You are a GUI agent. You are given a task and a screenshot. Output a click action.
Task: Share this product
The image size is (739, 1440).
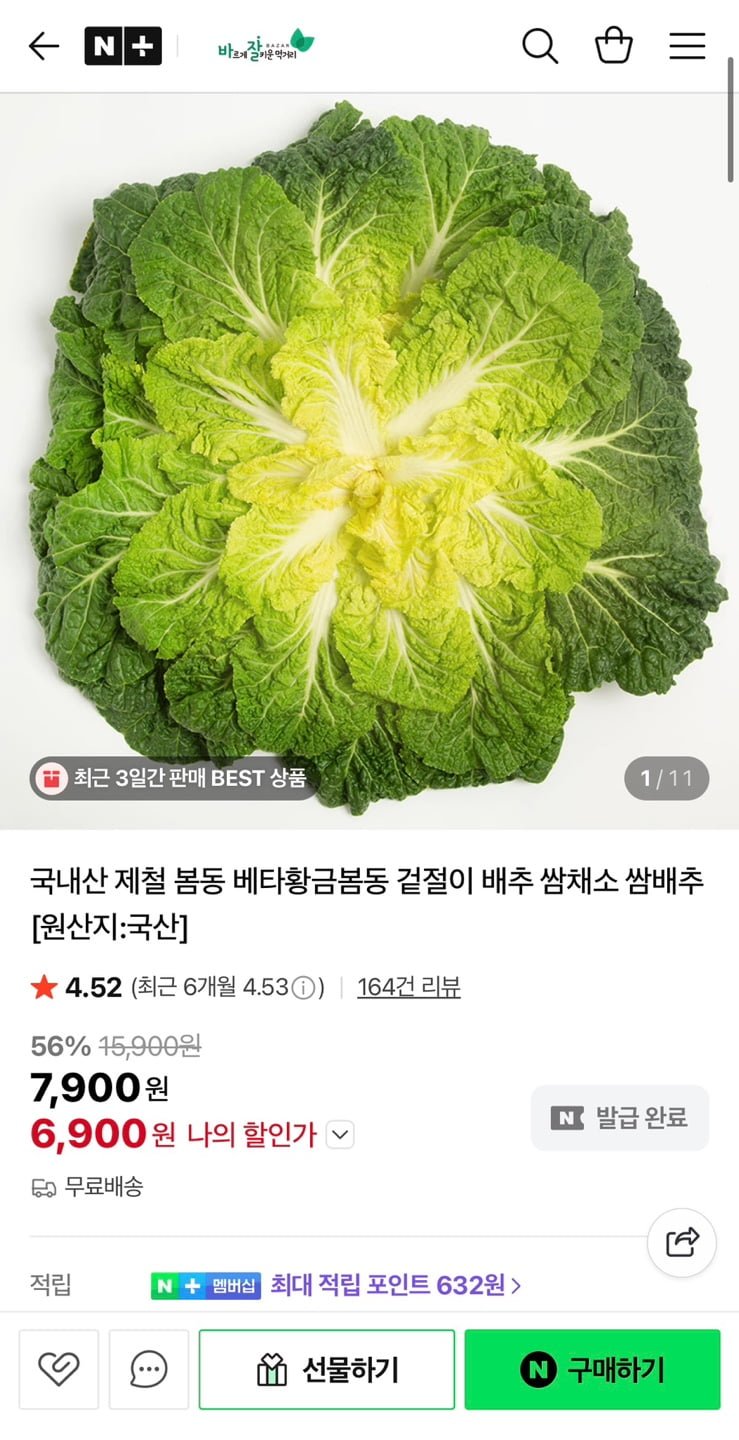(x=682, y=1243)
